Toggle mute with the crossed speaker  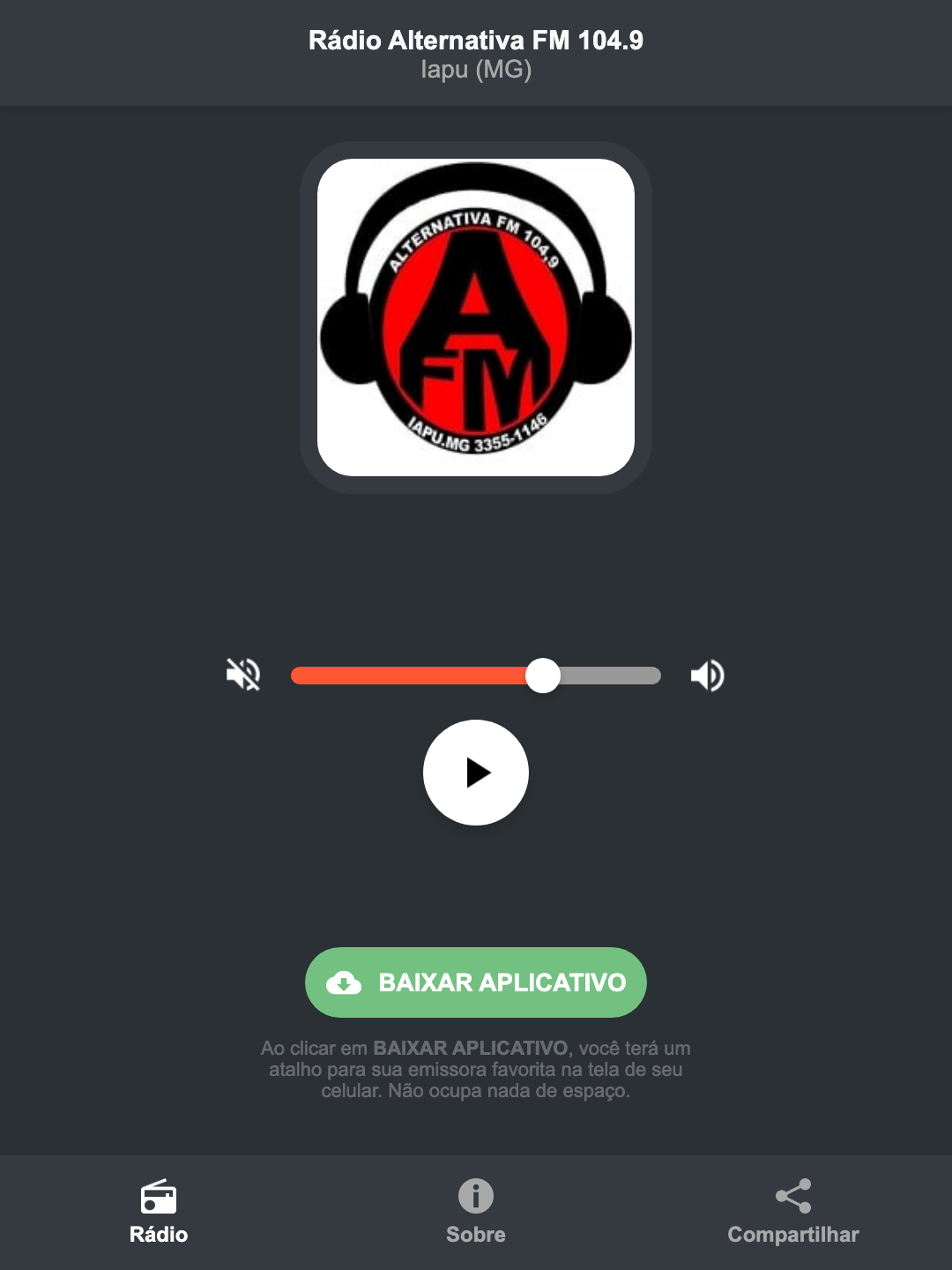pyautogui.click(x=243, y=675)
